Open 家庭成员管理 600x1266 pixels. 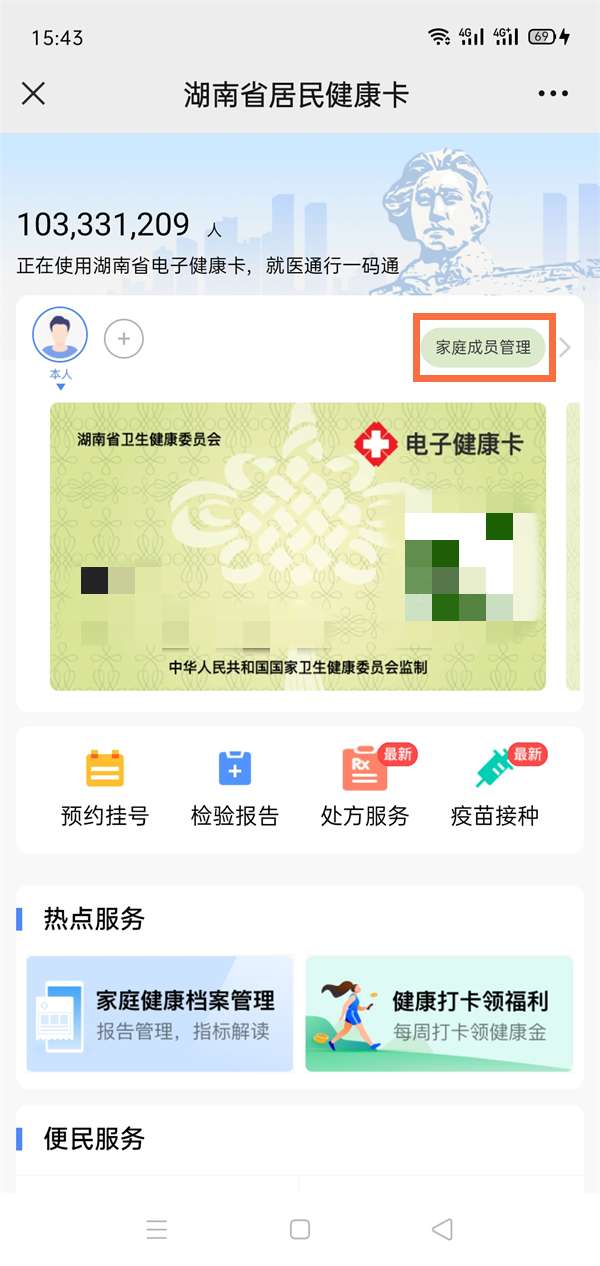coord(484,348)
